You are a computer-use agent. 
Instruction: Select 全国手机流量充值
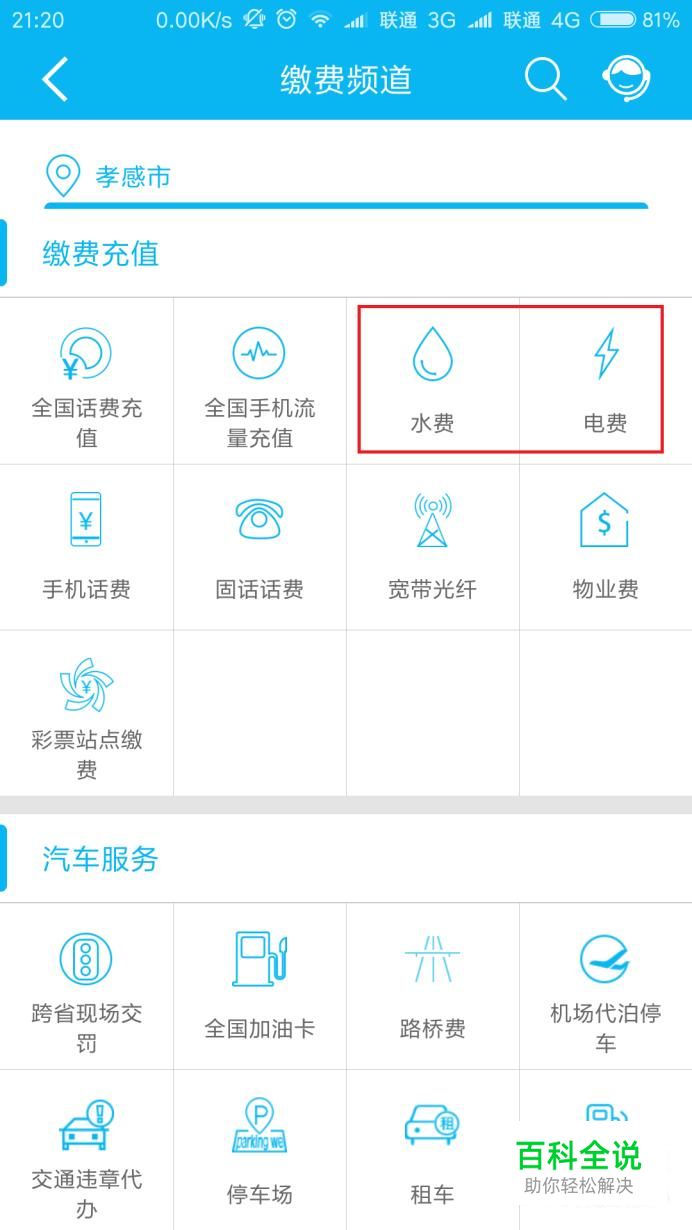(260, 381)
